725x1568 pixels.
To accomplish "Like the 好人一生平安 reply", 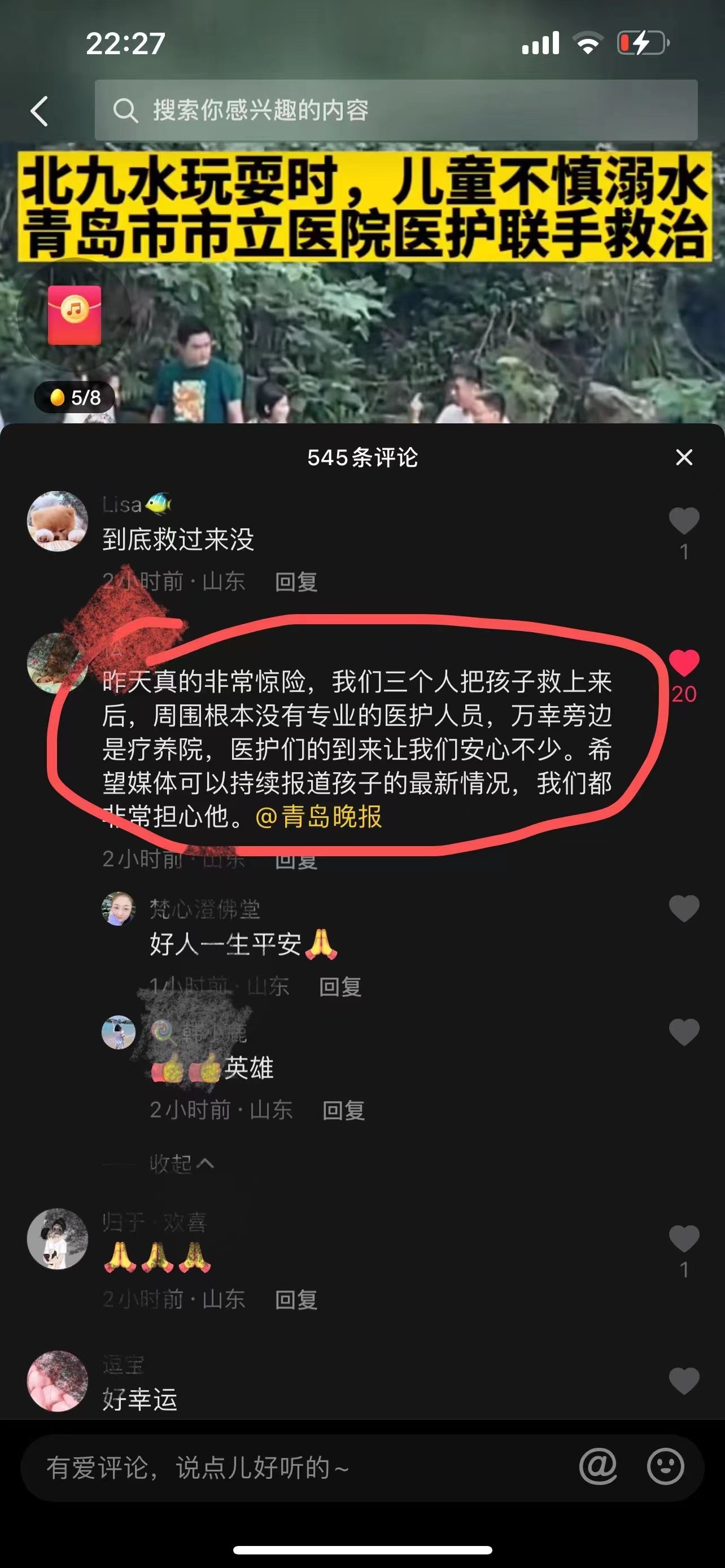I will coord(684,909).
